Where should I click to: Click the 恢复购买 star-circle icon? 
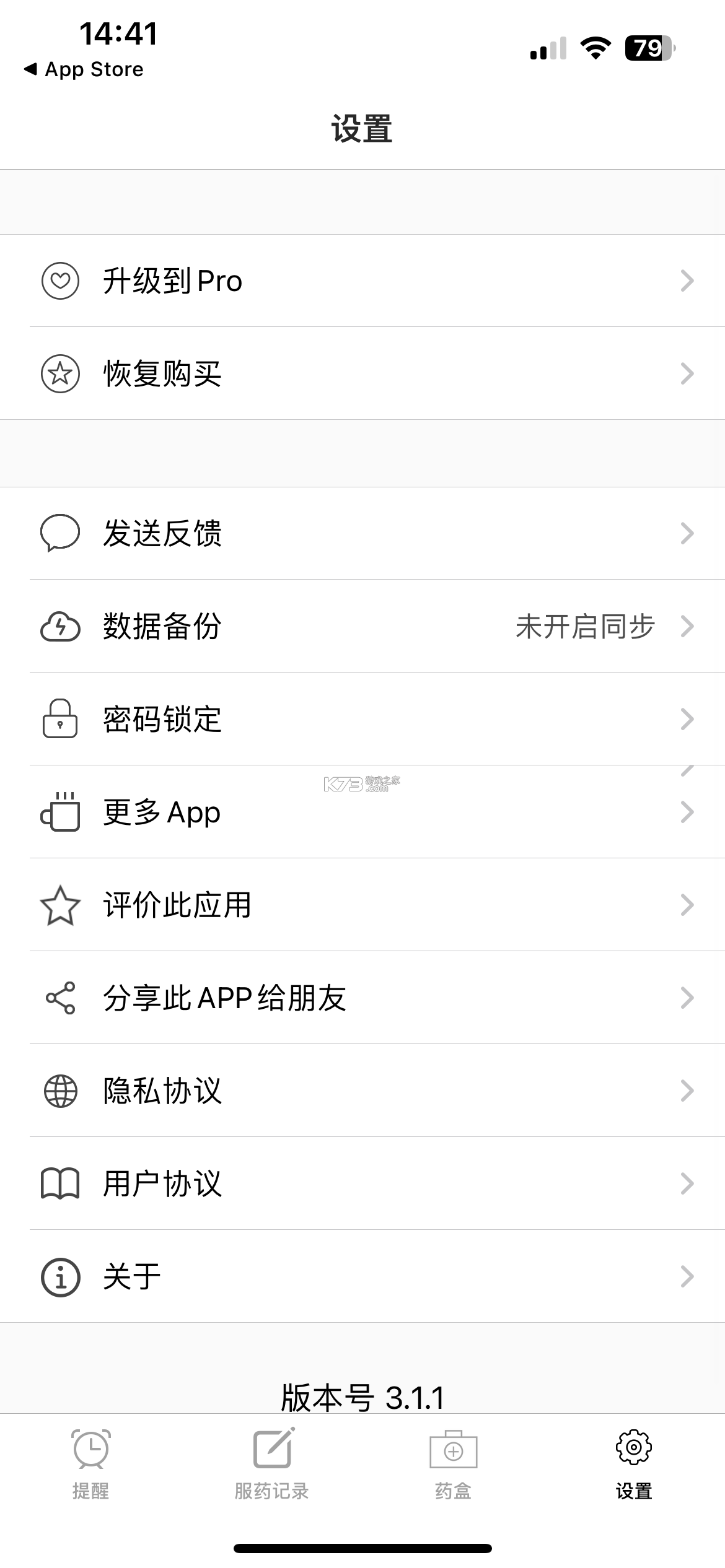point(59,373)
